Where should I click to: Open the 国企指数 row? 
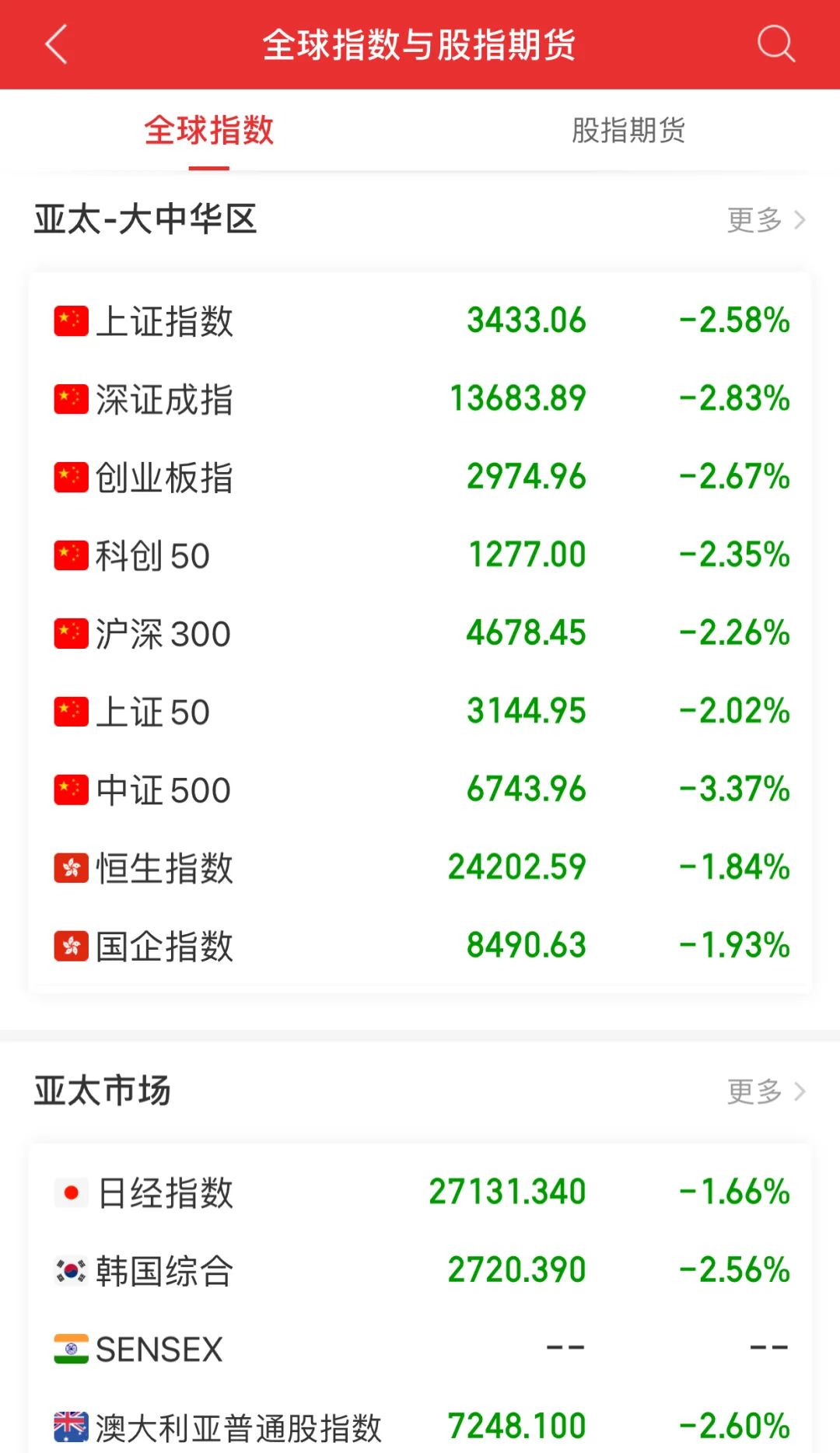(x=420, y=946)
